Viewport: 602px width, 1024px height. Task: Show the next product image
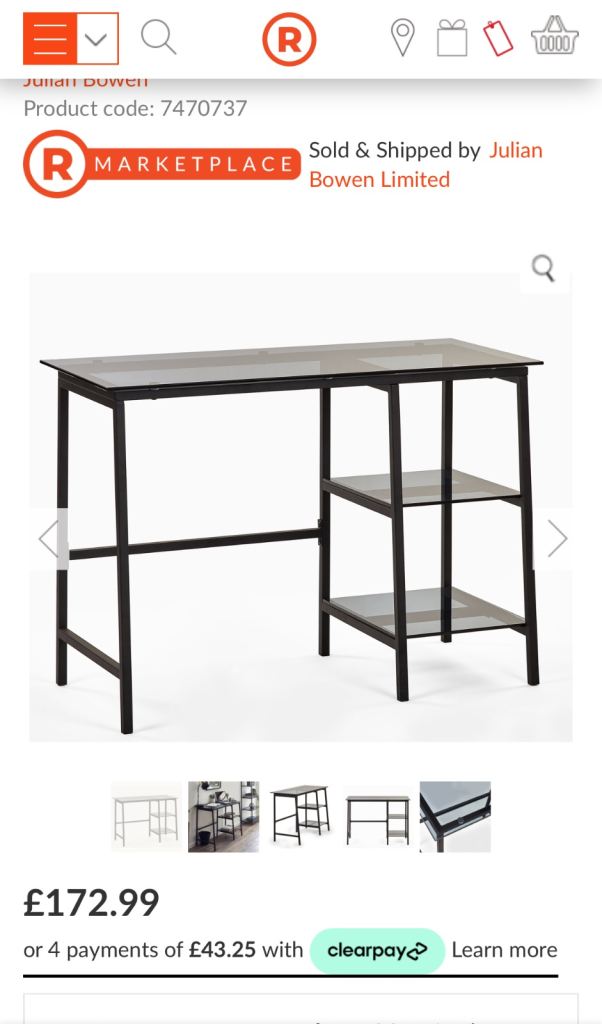[556, 539]
